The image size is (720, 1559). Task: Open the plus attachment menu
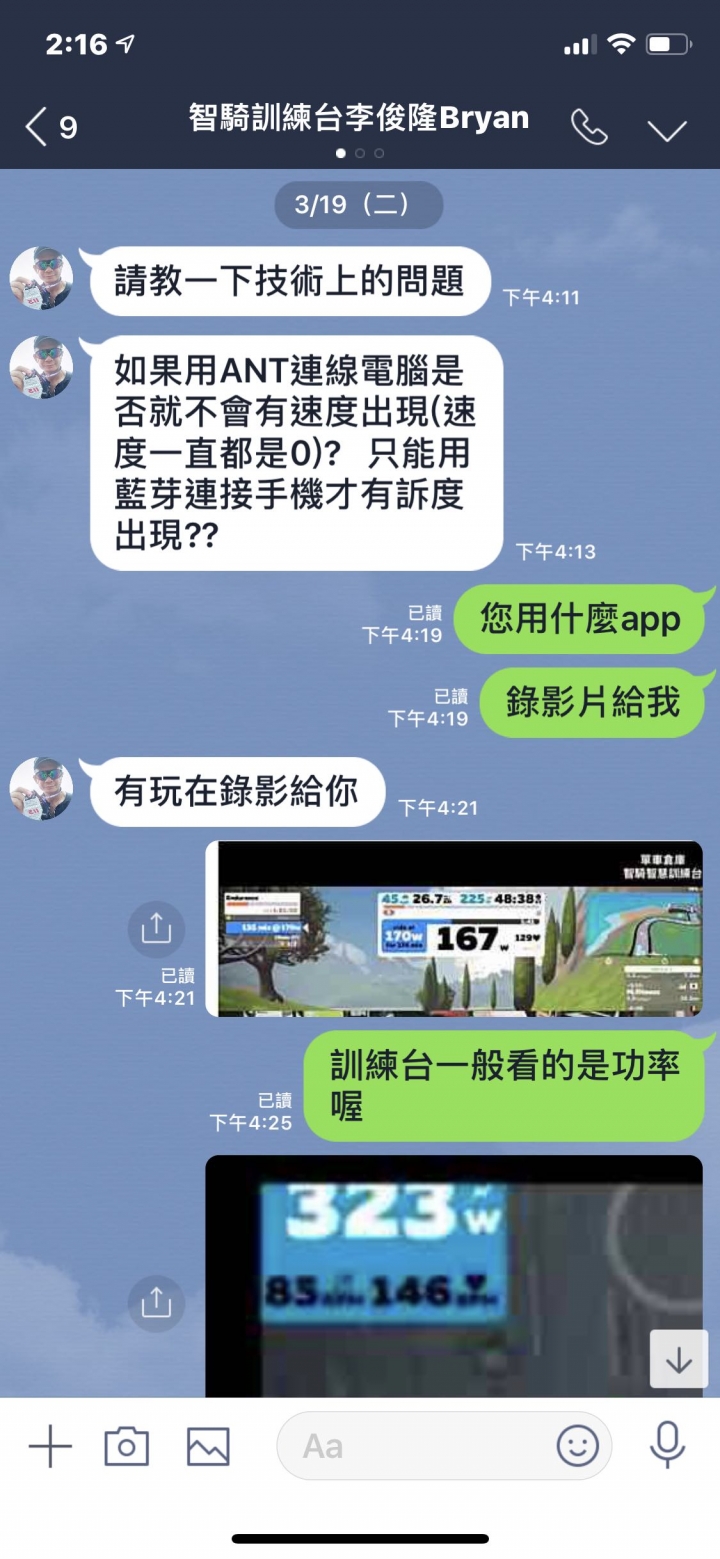[x=49, y=1446]
